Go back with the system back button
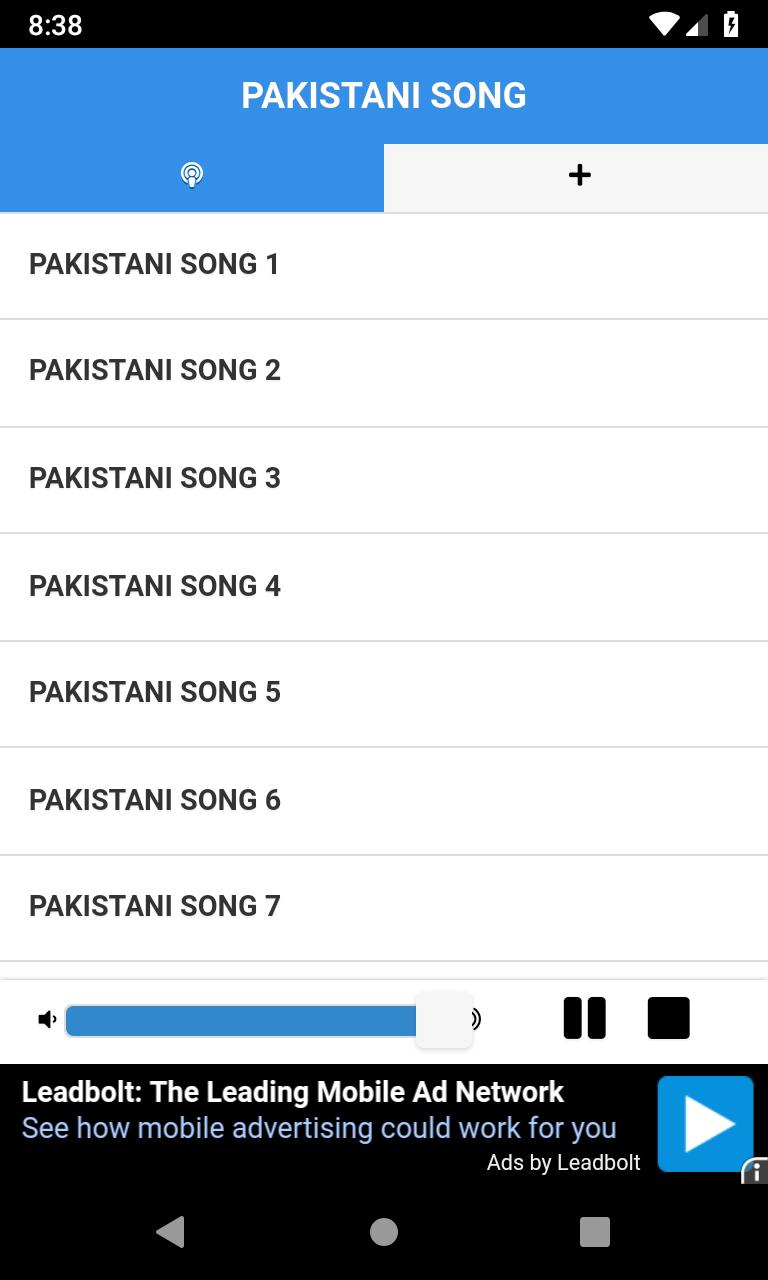Image resolution: width=768 pixels, height=1280 pixels. [171, 1232]
